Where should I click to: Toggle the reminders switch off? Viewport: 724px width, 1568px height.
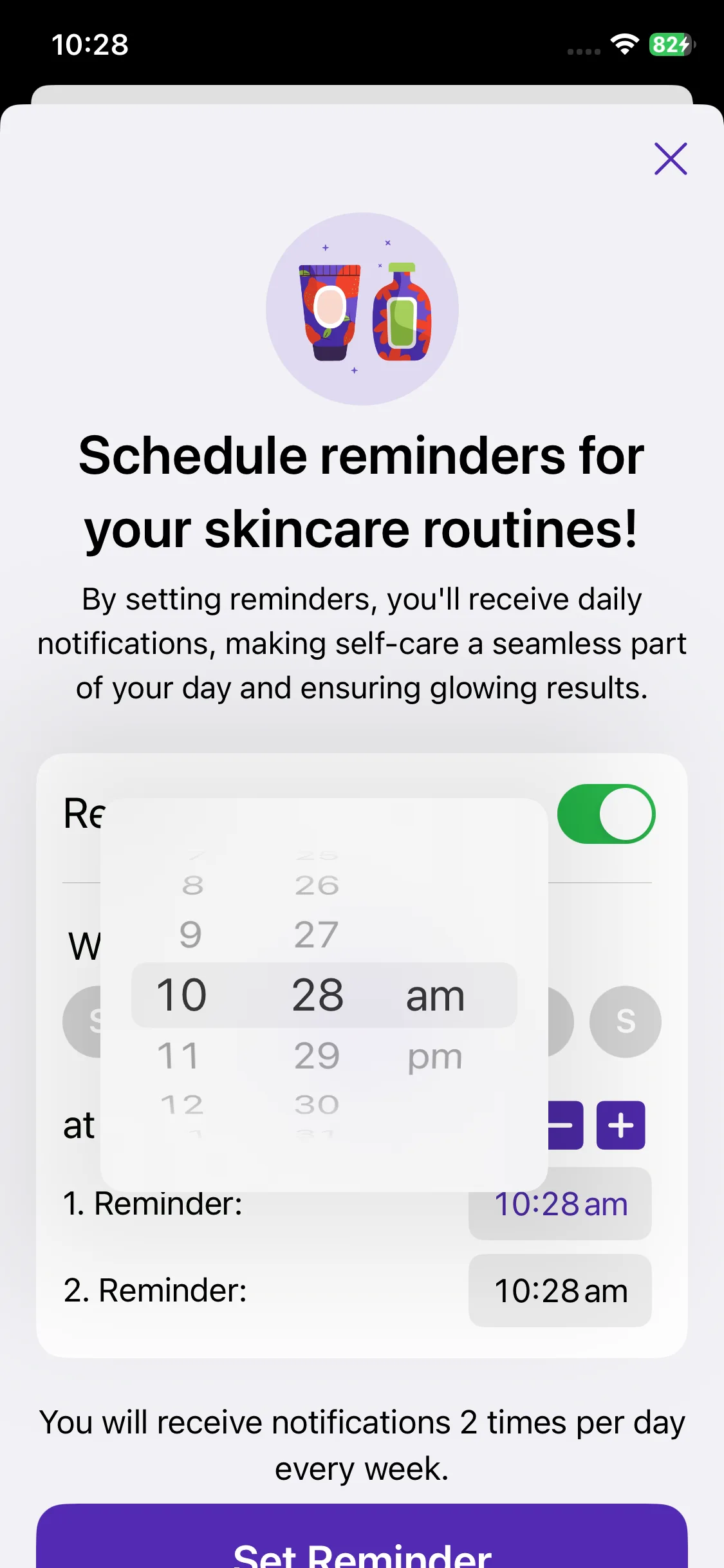(606, 814)
